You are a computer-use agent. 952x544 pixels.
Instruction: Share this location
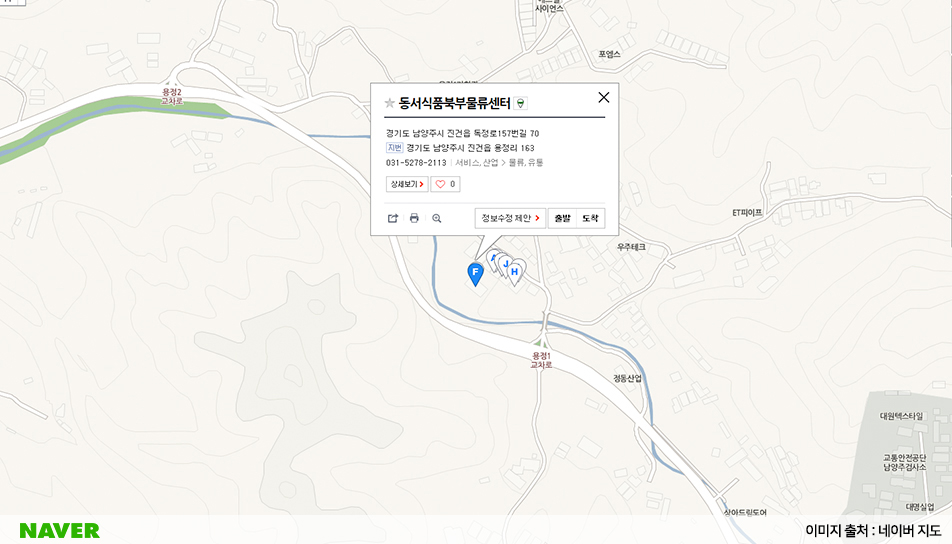(393, 218)
